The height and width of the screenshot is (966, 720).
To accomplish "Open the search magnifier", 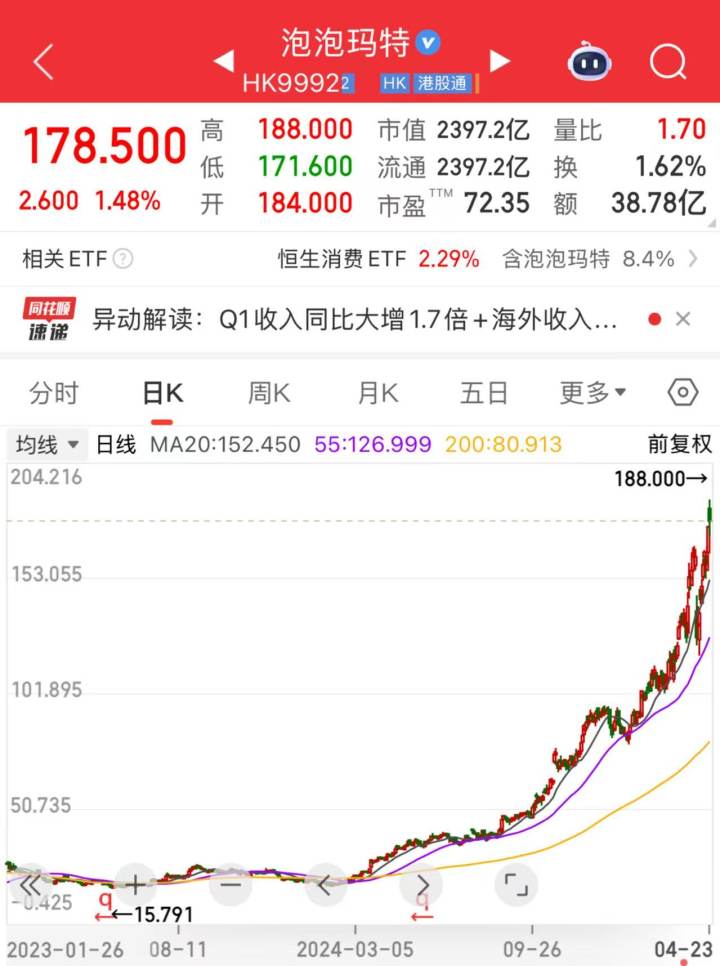I will click(667, 62).
